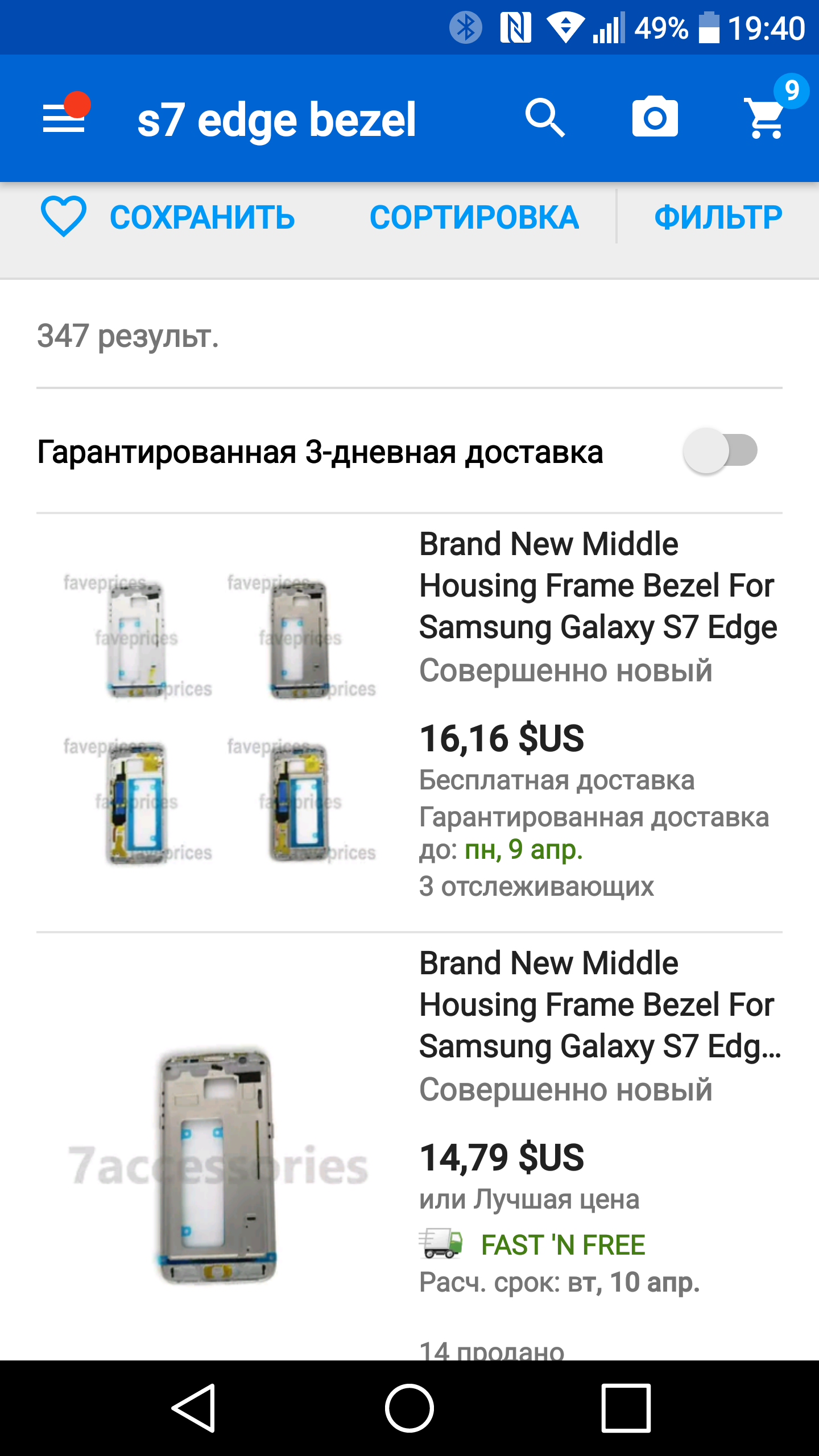Go back with system back button
This screenshot has width=819, height=1456.
click(x=193, y=1408)
